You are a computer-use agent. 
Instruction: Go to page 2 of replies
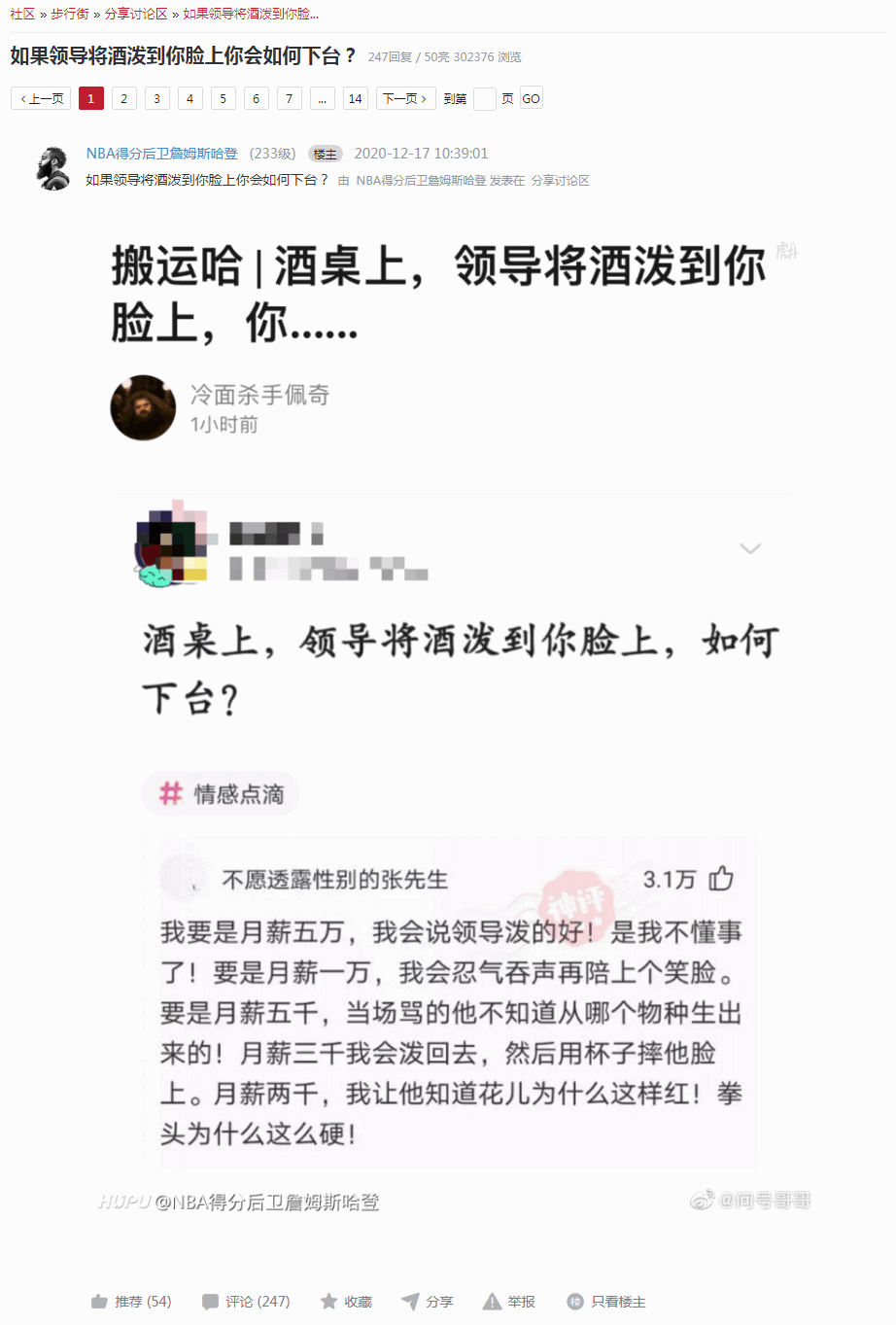[123, 98]
